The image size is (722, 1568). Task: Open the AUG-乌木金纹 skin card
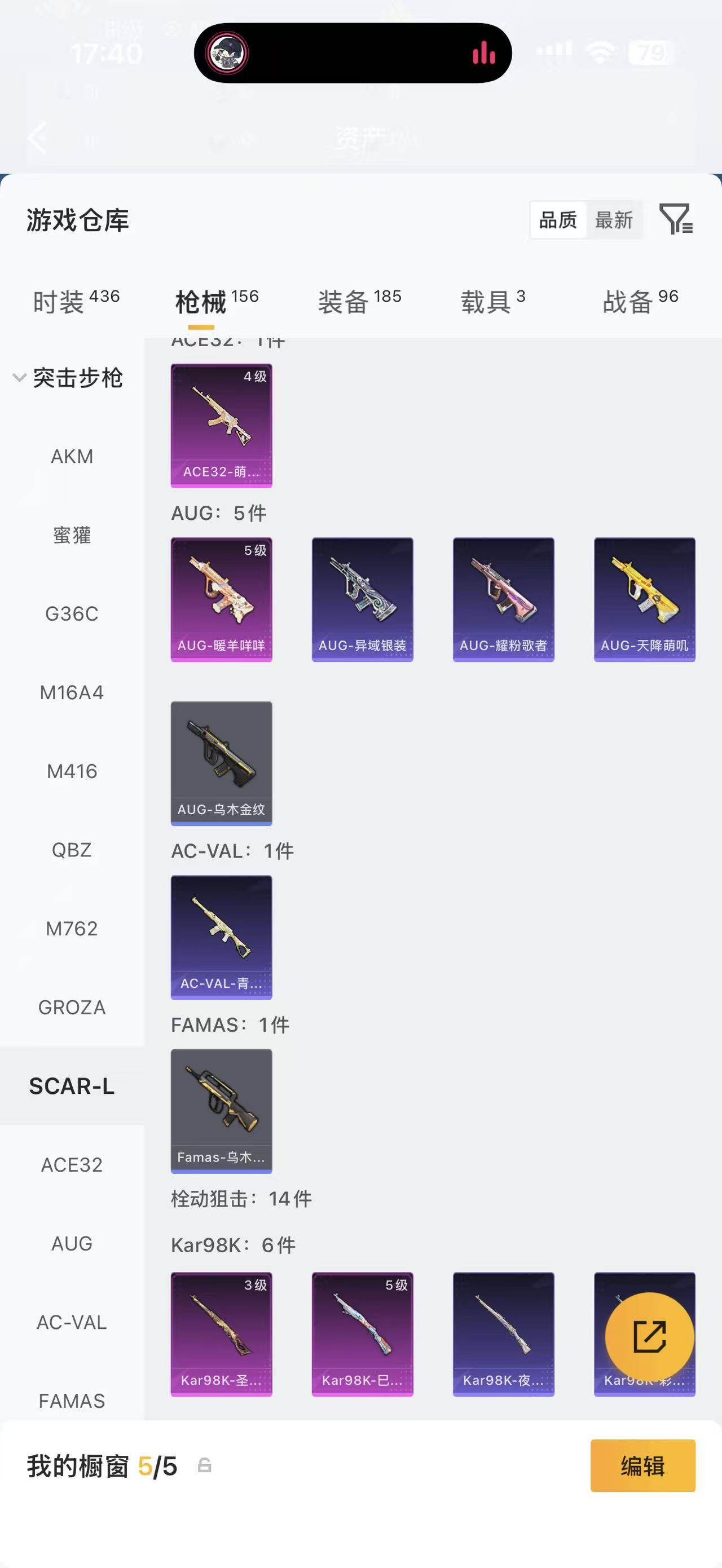222,763
